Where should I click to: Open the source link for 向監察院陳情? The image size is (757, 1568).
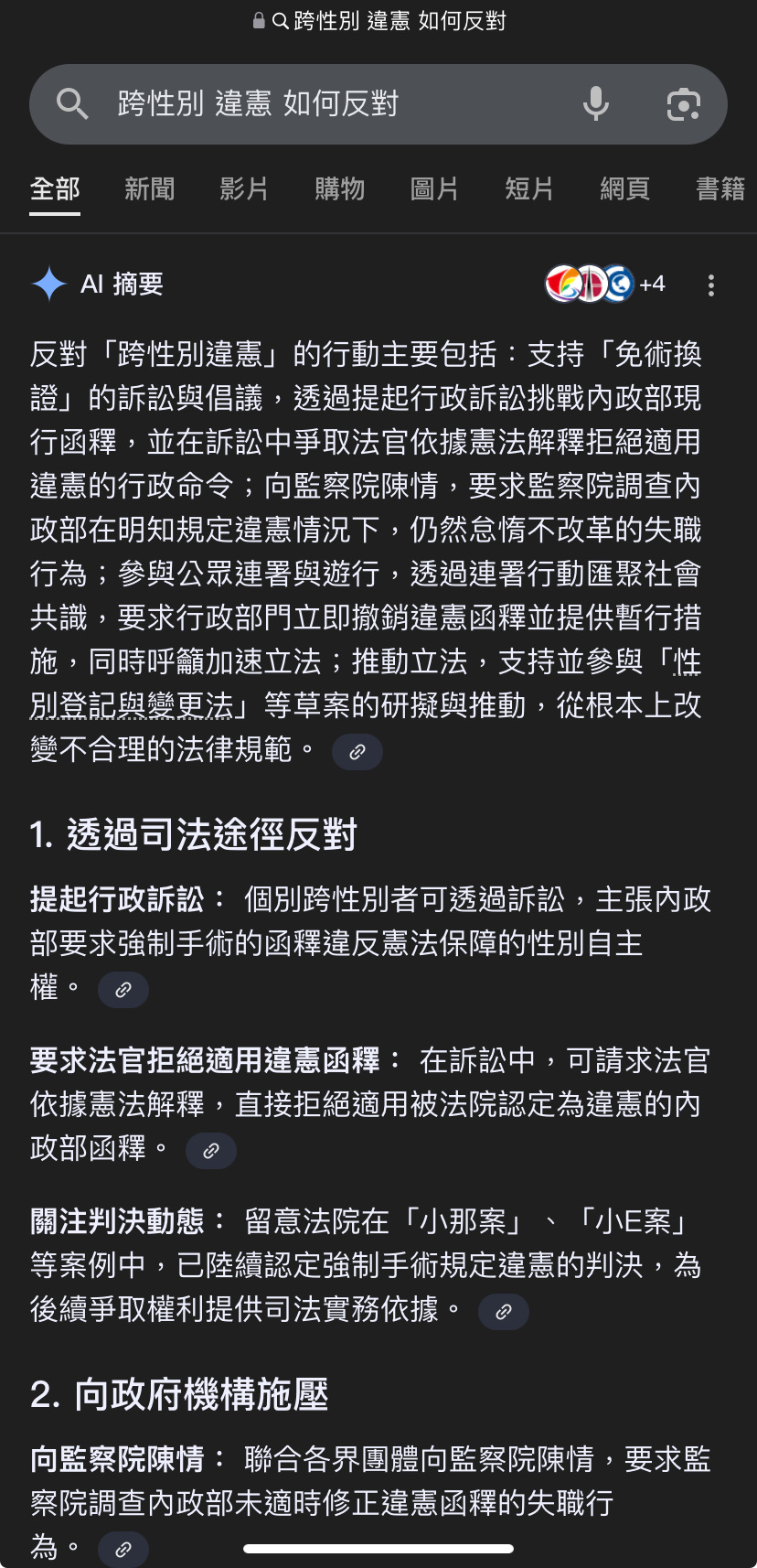(x=123, y=1549)
